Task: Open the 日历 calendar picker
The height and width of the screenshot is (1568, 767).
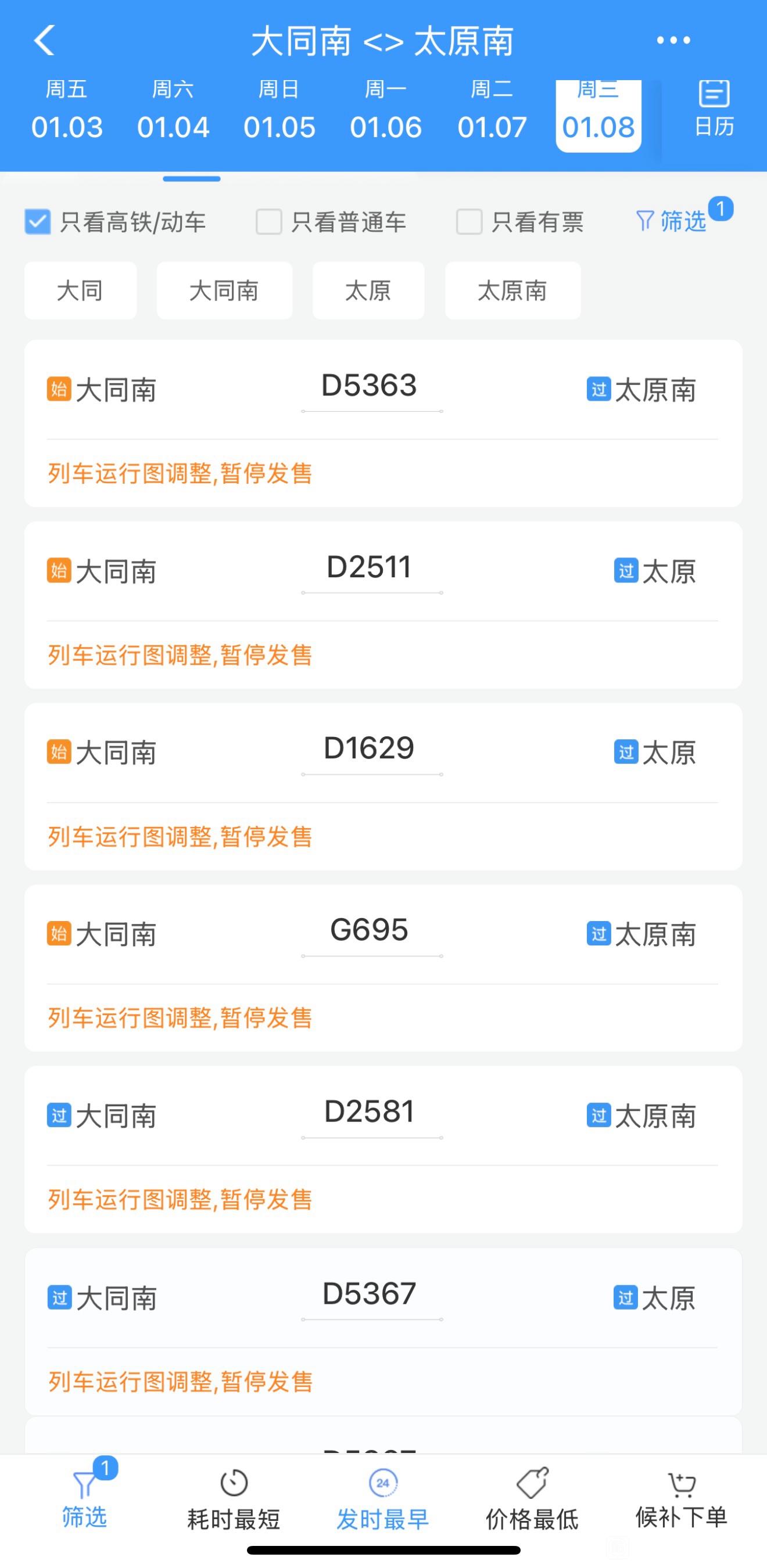Action: pos(714,110)
